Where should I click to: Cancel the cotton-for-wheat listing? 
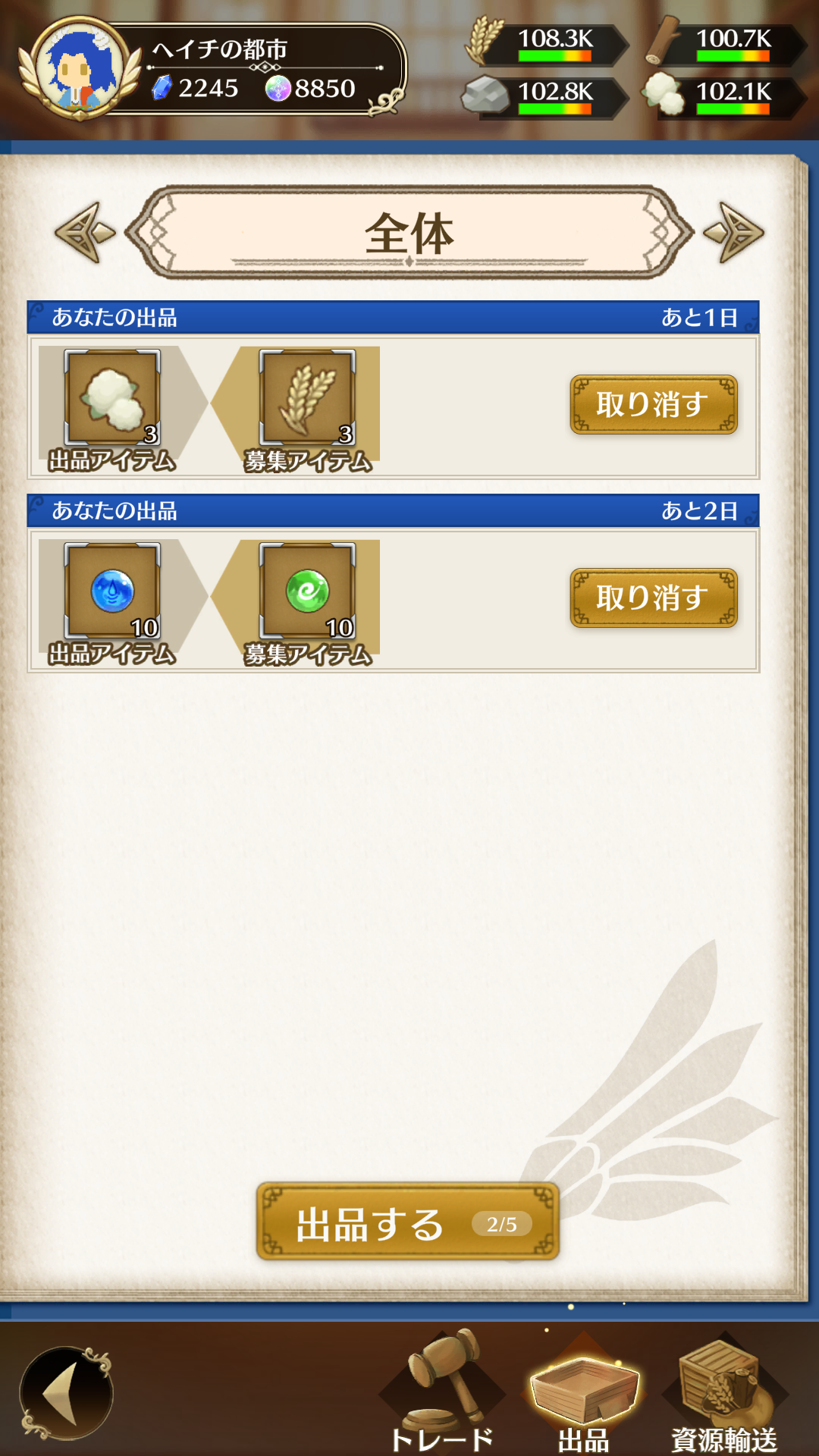pyautogui.click(x=653, y=404)
